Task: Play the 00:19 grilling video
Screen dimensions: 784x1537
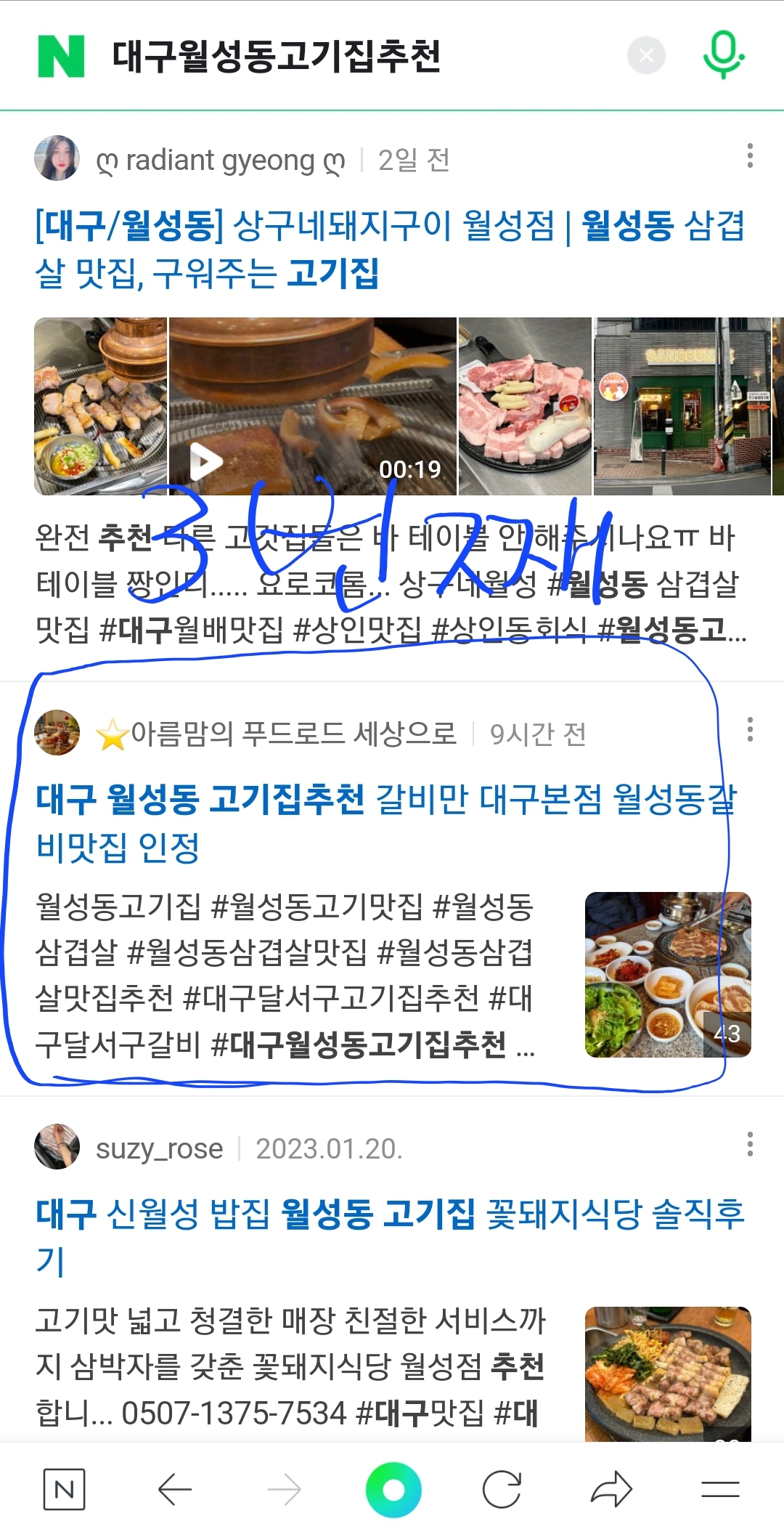Action: click(x=313, y=406)
